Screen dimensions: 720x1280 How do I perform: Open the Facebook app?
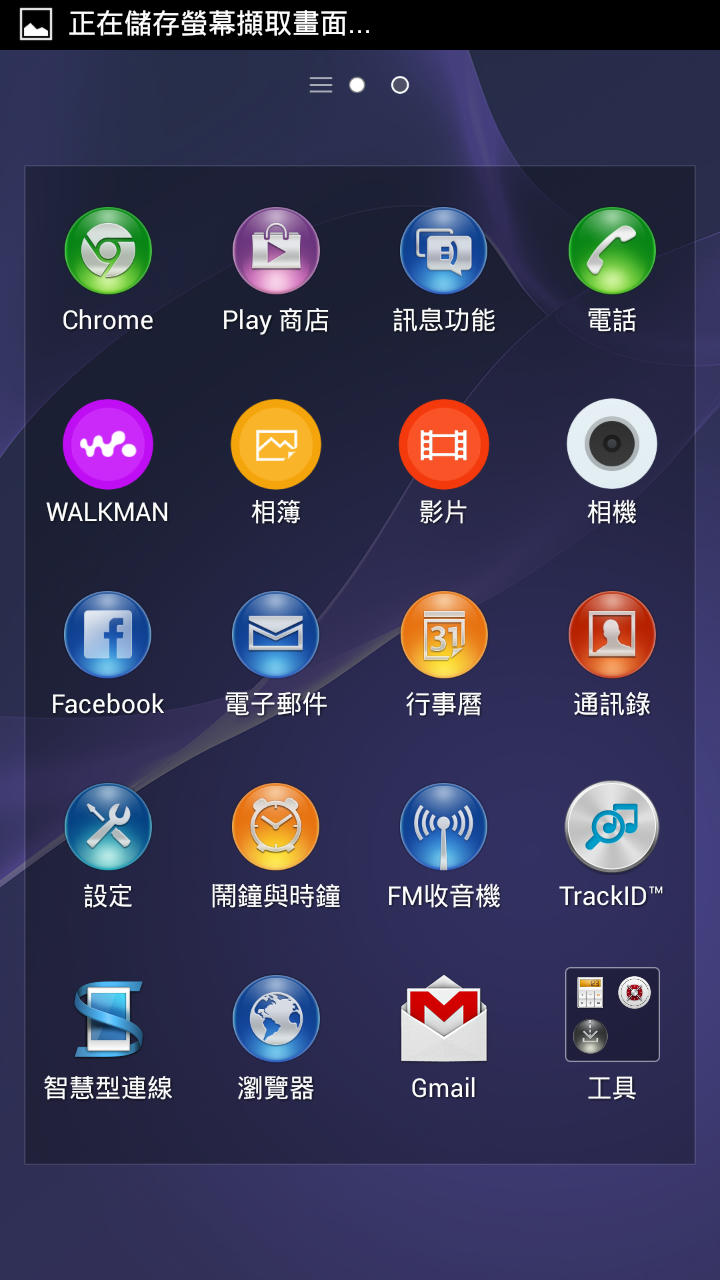point(108,635)
